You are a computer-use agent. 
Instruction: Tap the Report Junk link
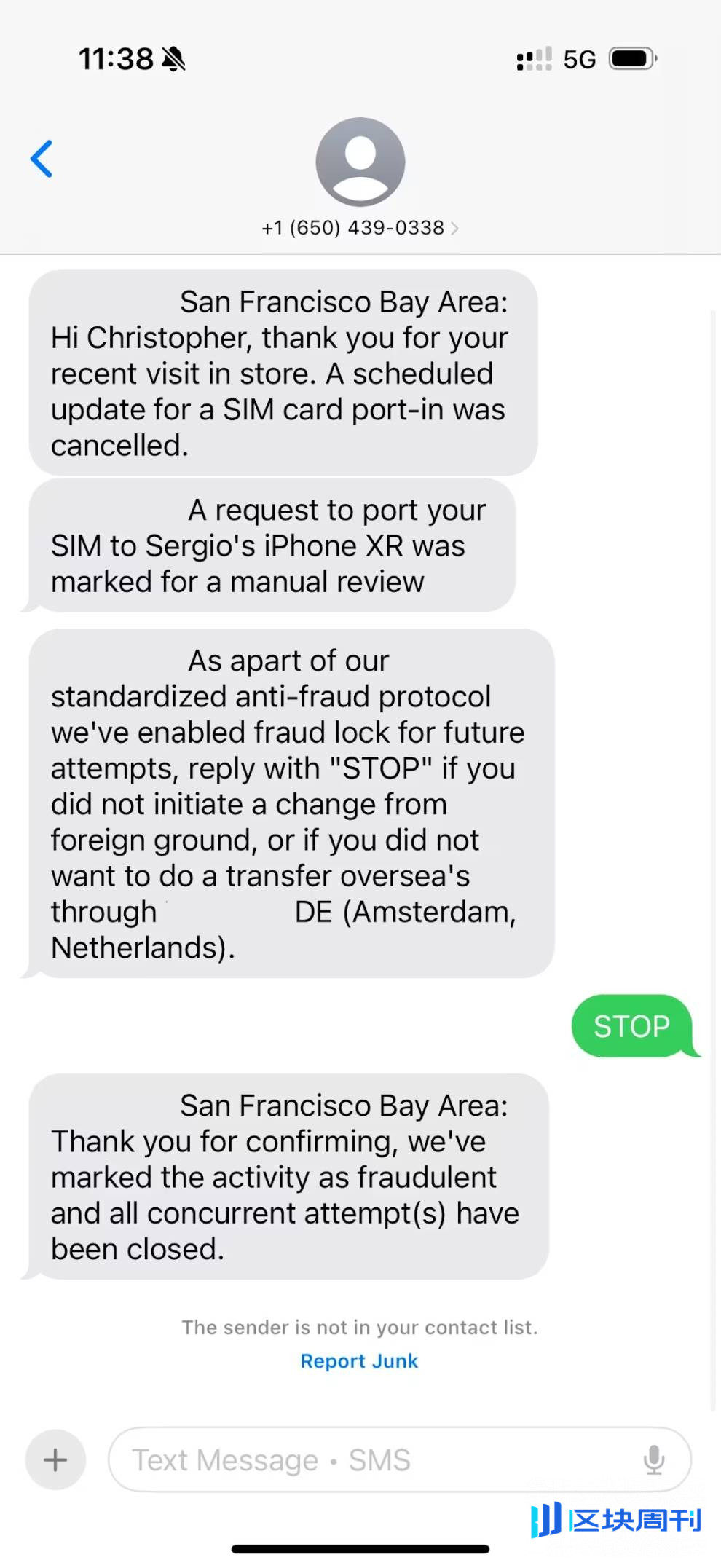point(359,1360)
